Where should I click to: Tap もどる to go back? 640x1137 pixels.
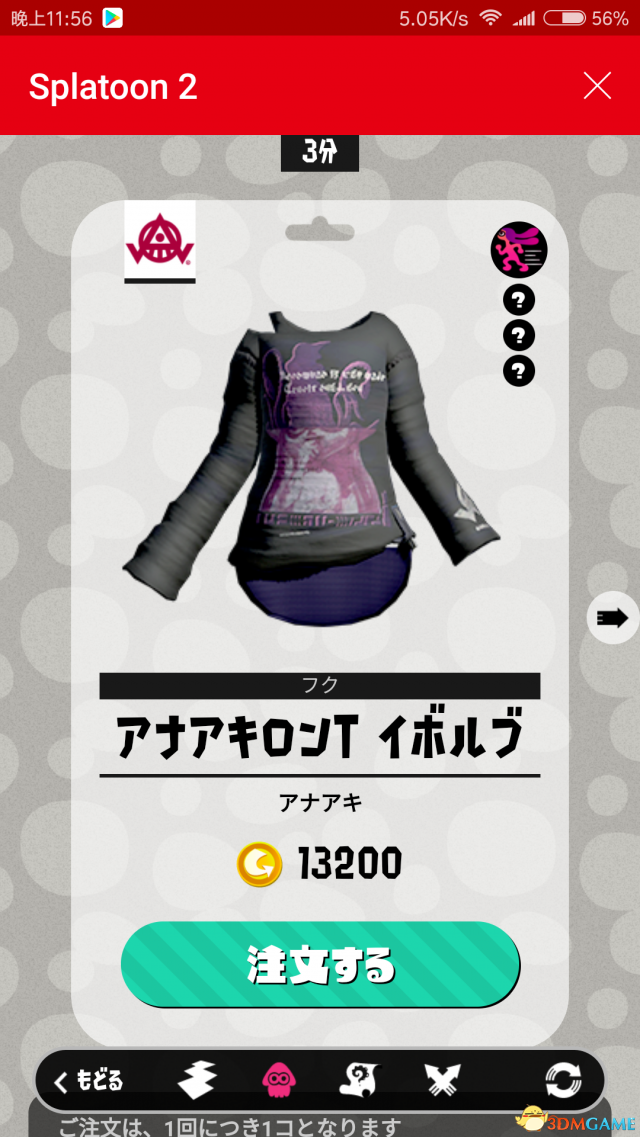pyautogui.click(x=90, y=1080)
